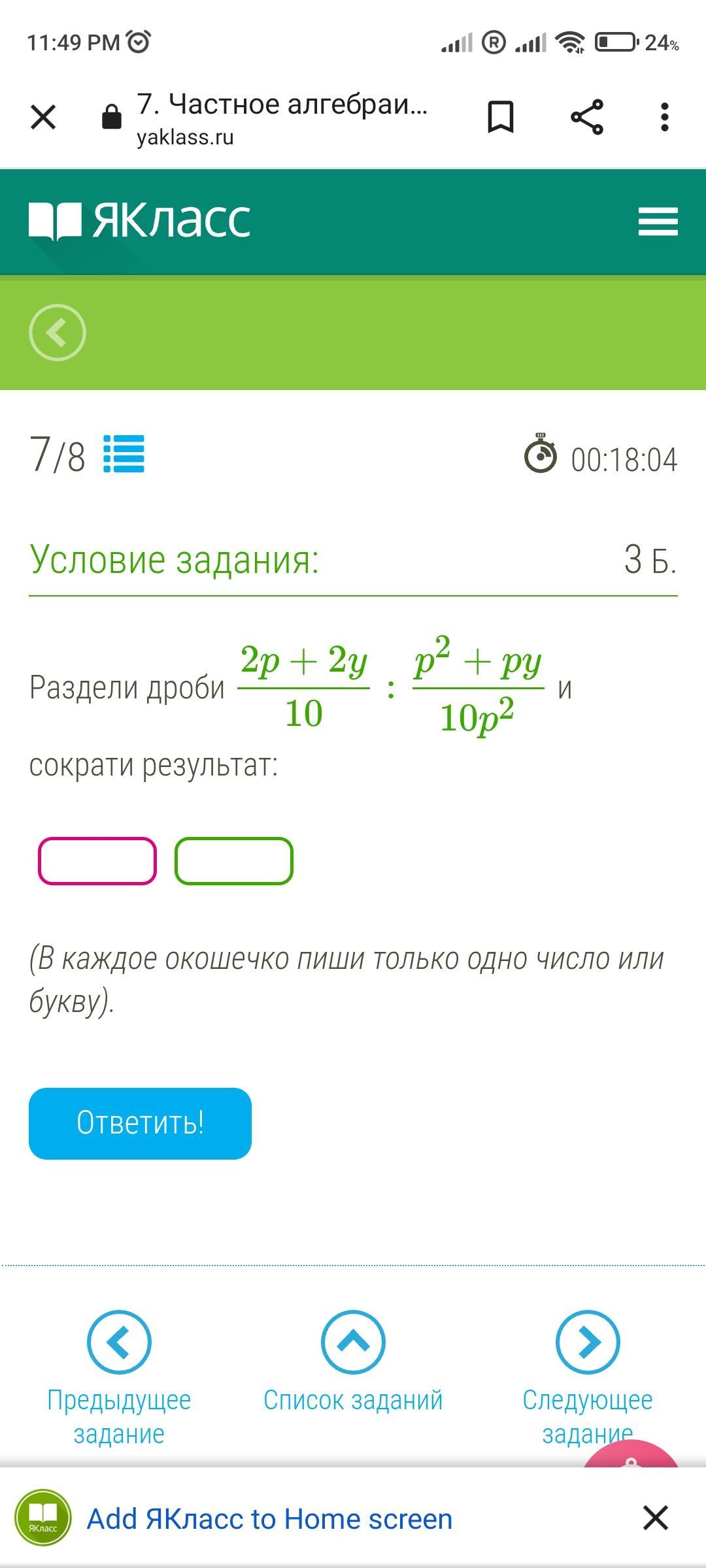Close the browser tab with X
Viewport: 706px width, 1568px height.
(x=43, y=118)
